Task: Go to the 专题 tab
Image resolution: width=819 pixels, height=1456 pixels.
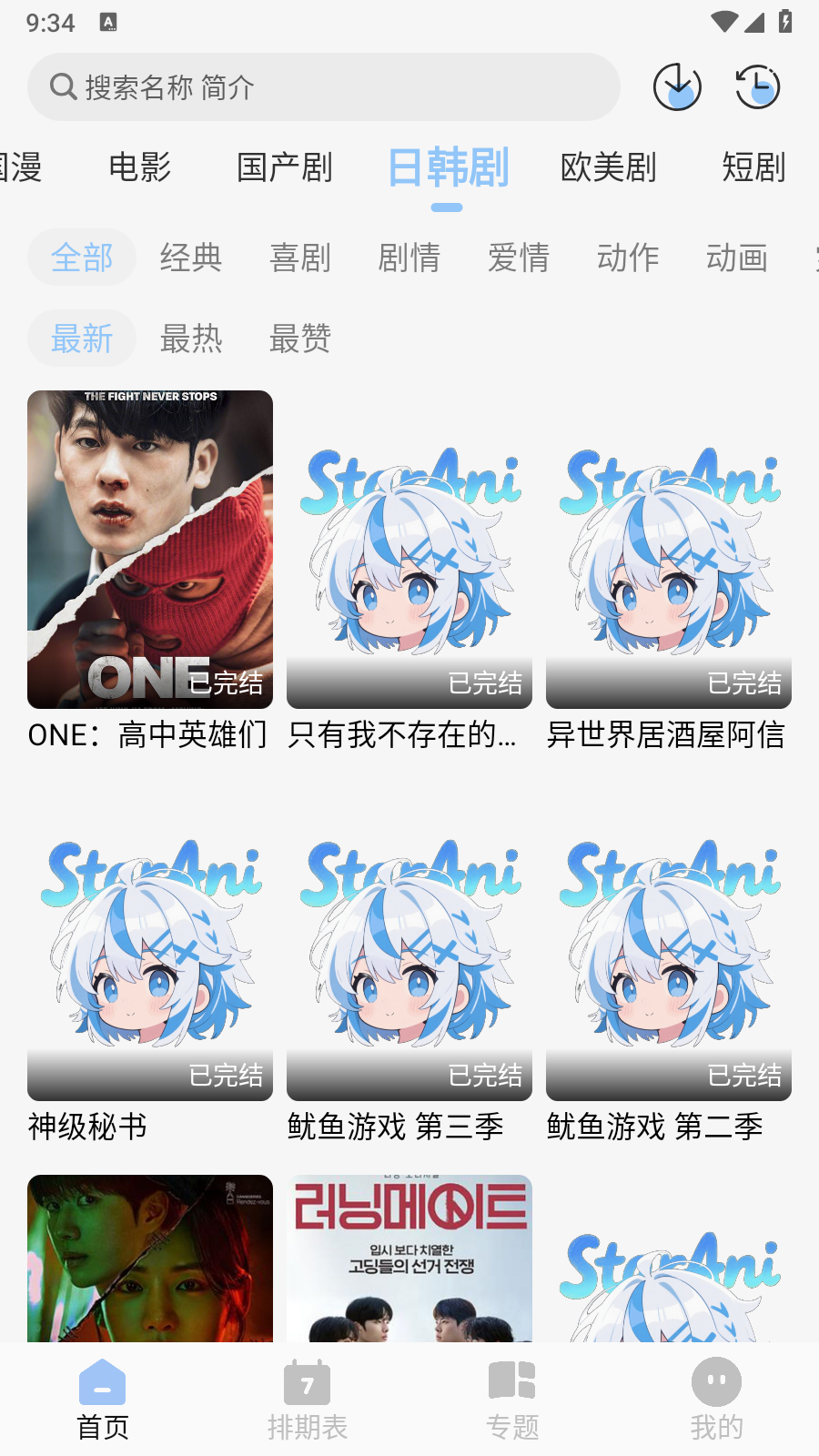Action: (512, 1400)
